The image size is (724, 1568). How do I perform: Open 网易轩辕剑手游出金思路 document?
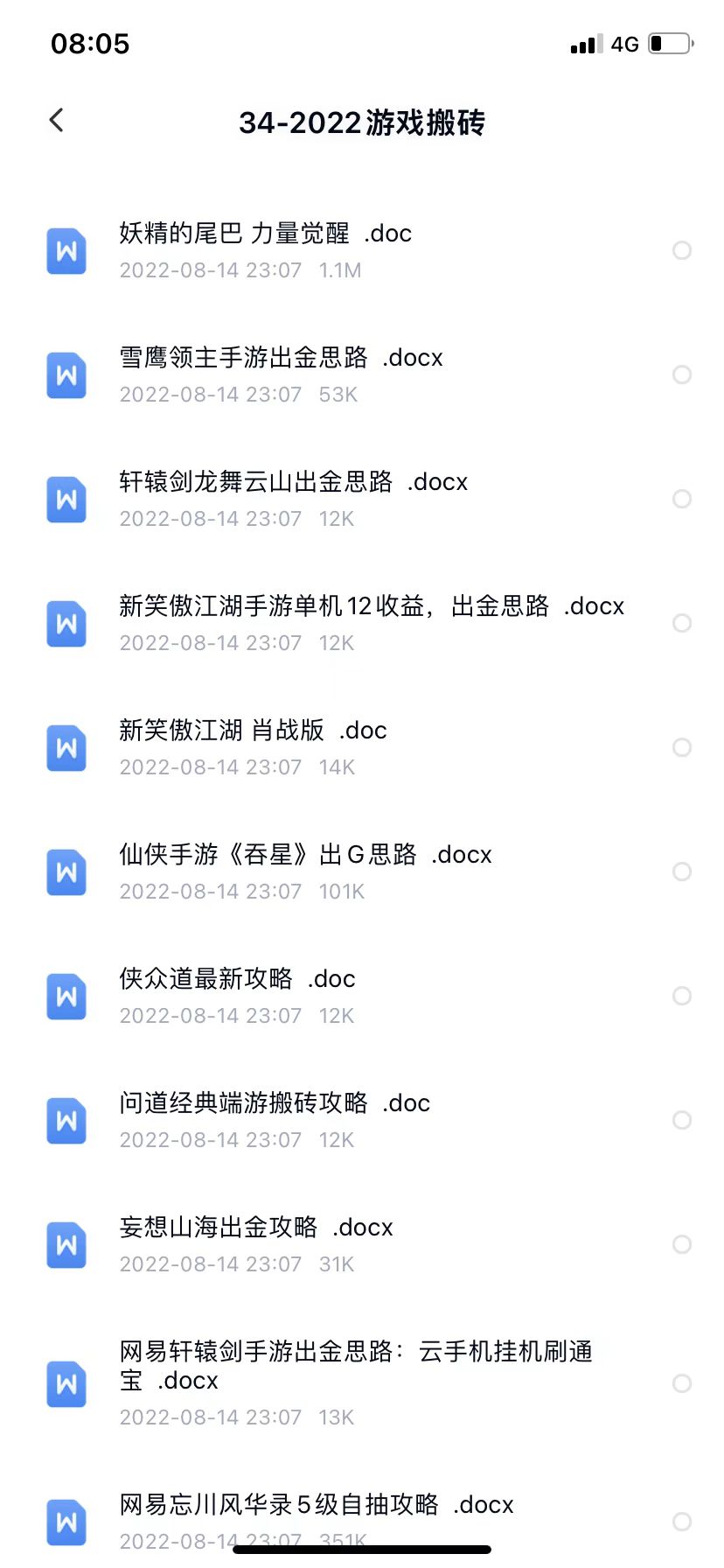[355, 1365]
